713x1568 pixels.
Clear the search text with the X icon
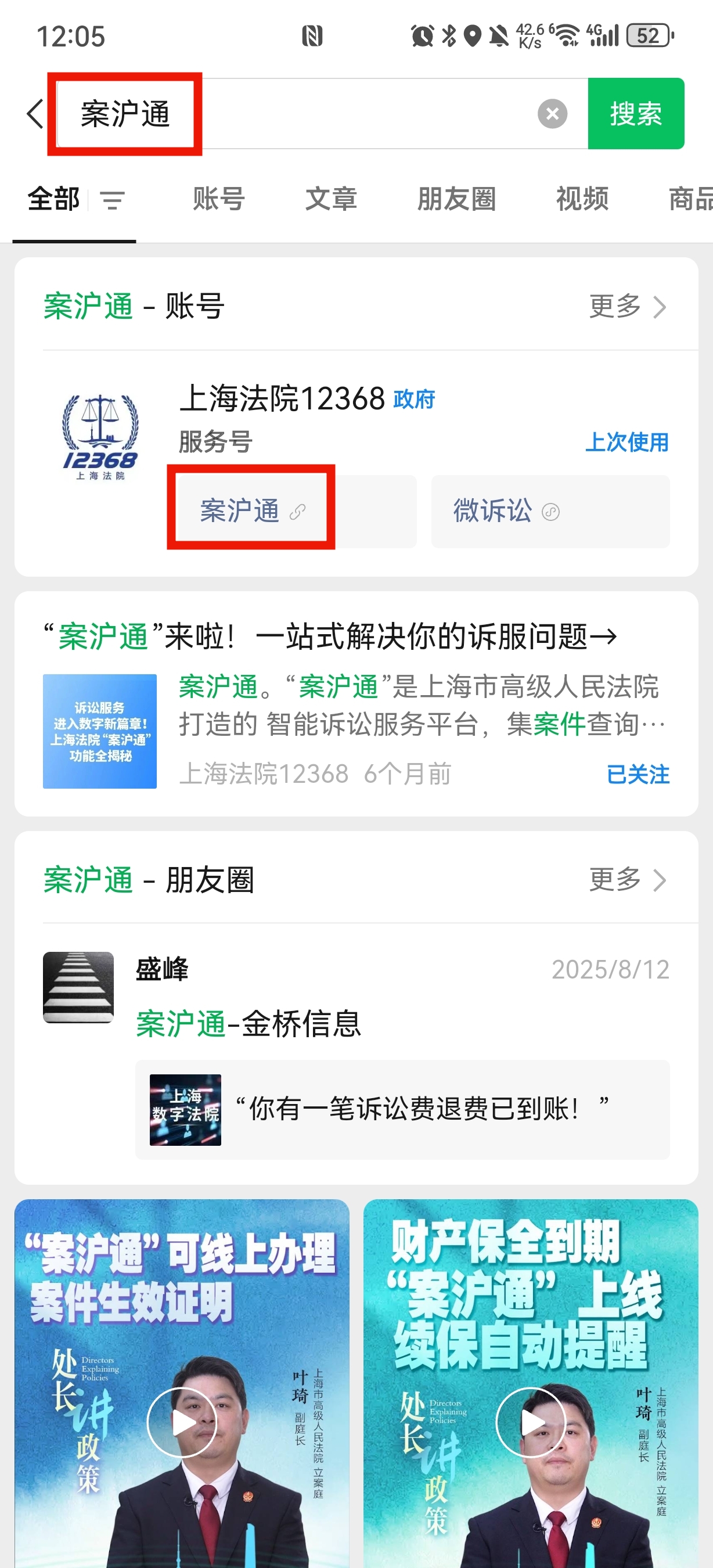click(552, 114)
